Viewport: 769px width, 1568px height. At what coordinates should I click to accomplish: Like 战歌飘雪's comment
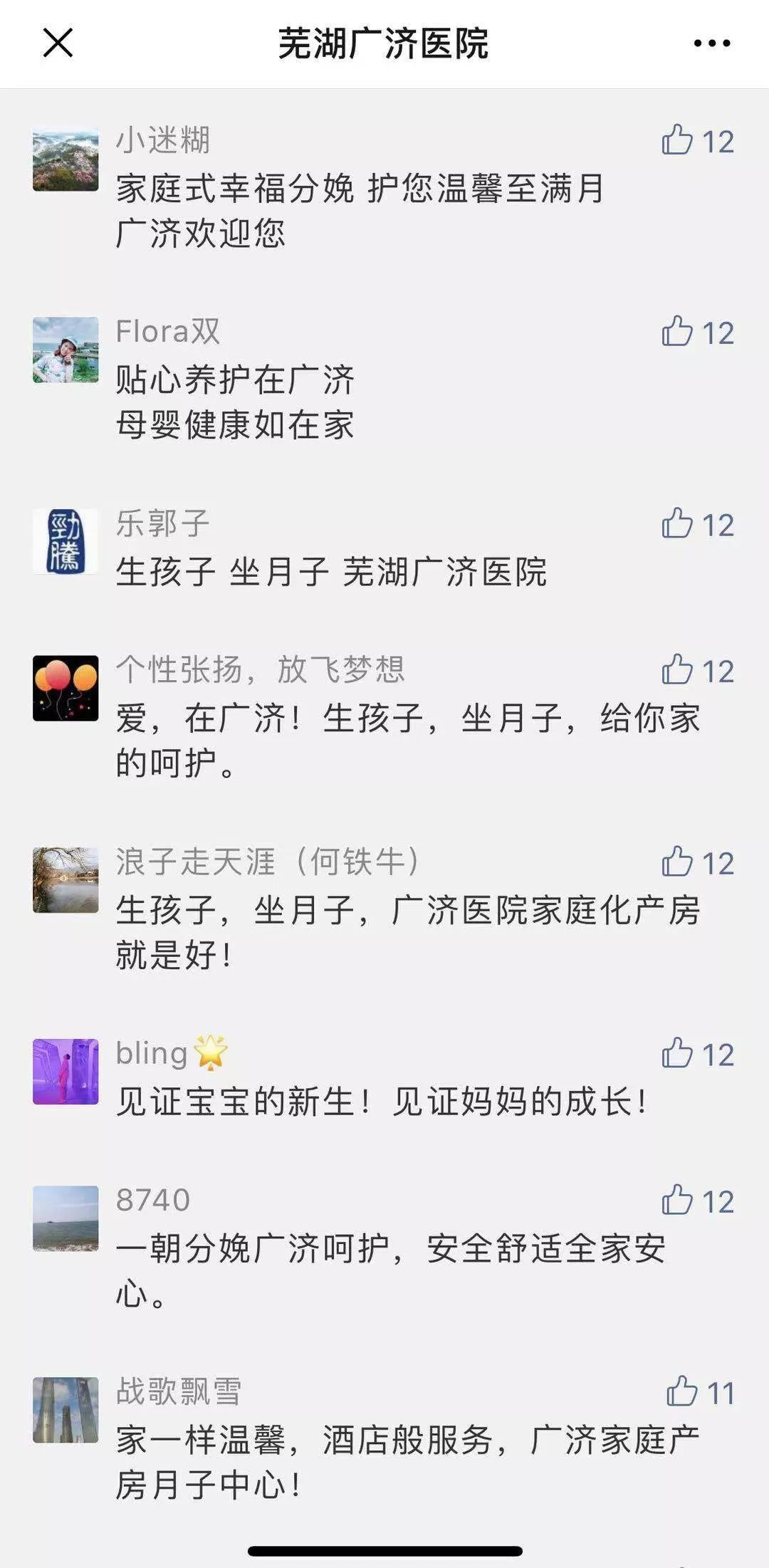[x=681, y=1392]
